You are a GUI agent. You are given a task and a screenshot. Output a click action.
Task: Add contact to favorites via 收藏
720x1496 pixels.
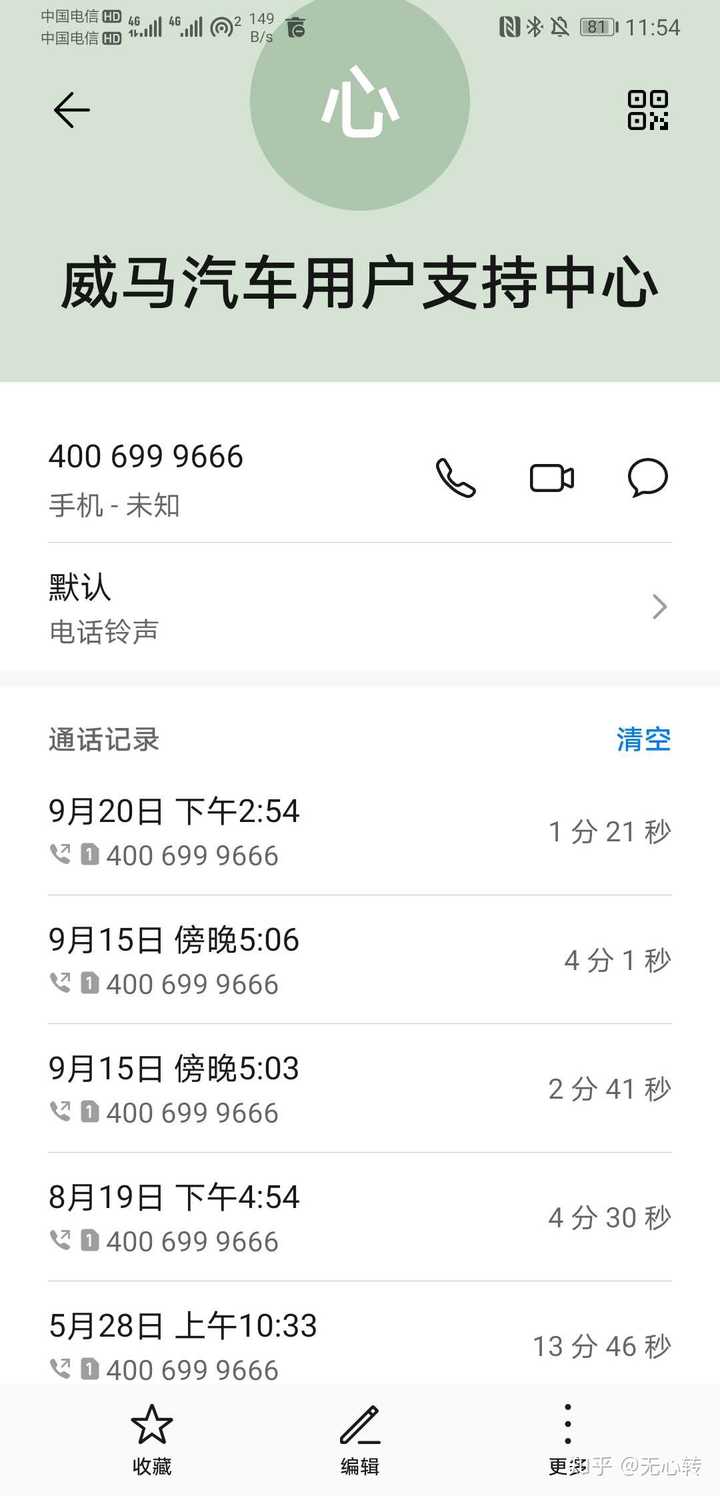point(152,1440)
